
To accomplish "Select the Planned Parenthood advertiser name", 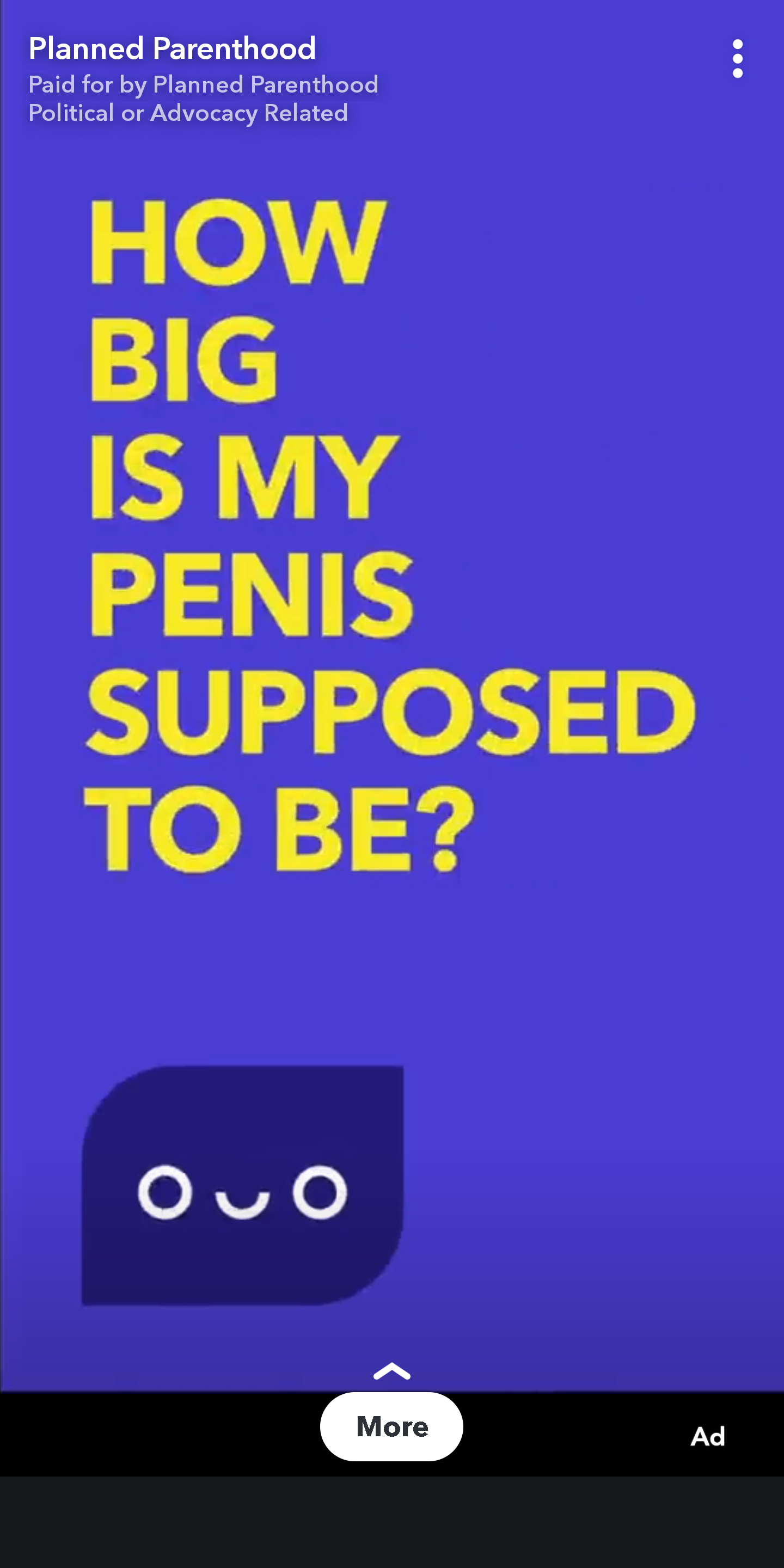I will coord(172,47).
